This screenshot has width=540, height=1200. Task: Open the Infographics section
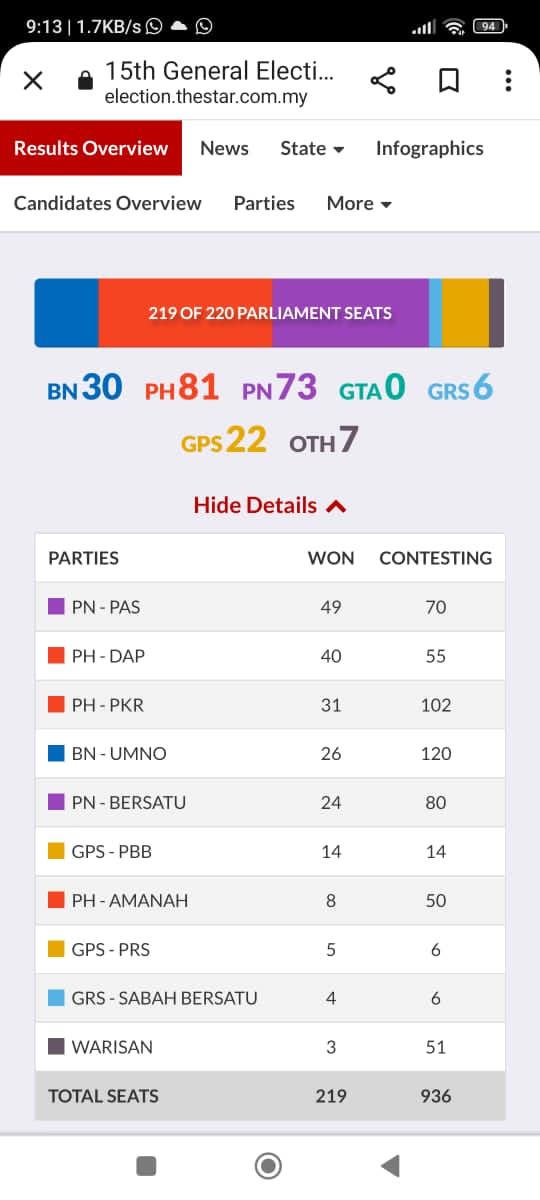(x=429, y=149)
